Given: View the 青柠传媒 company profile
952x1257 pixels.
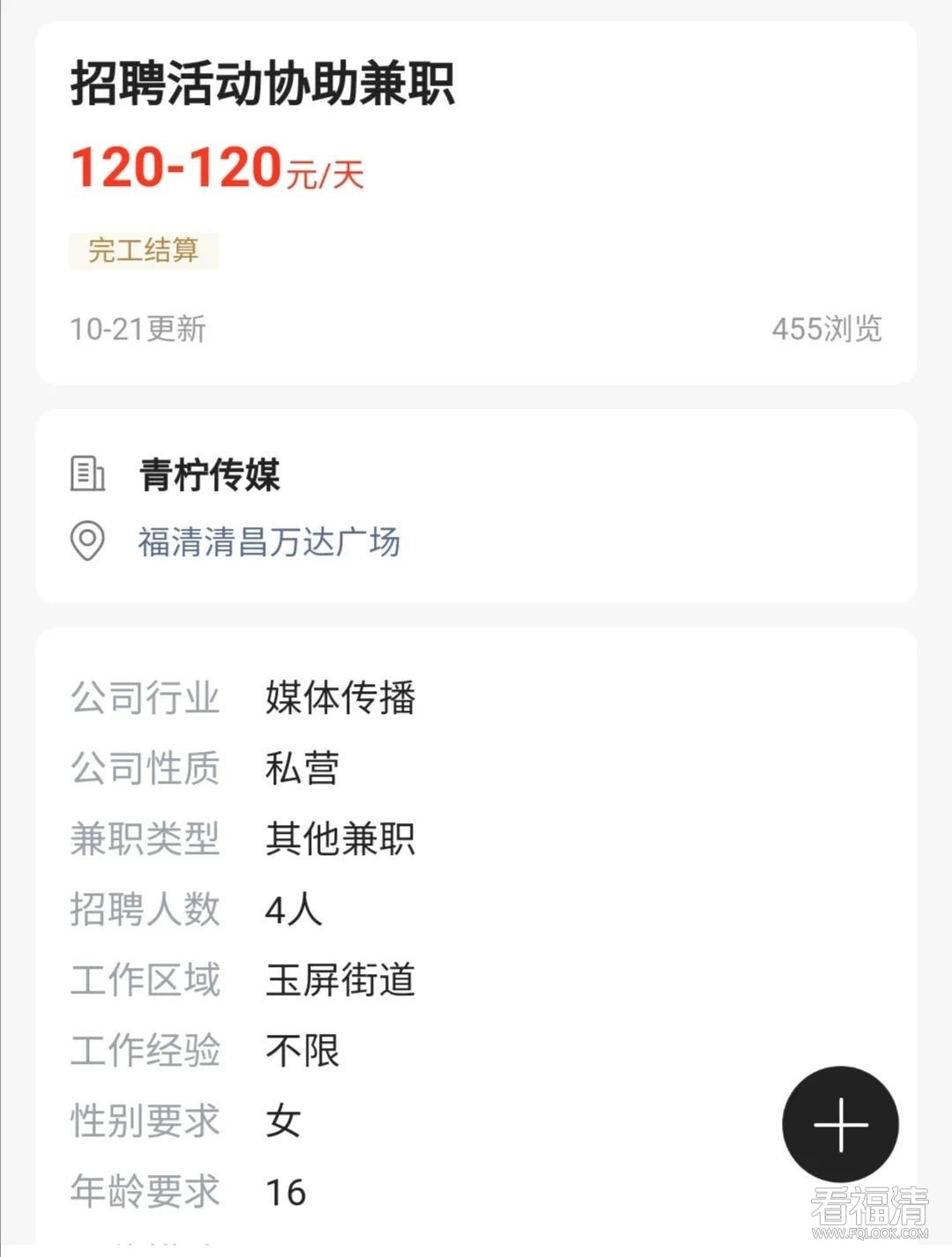Looking at the screenshot, I should click(x=210, y=475).
